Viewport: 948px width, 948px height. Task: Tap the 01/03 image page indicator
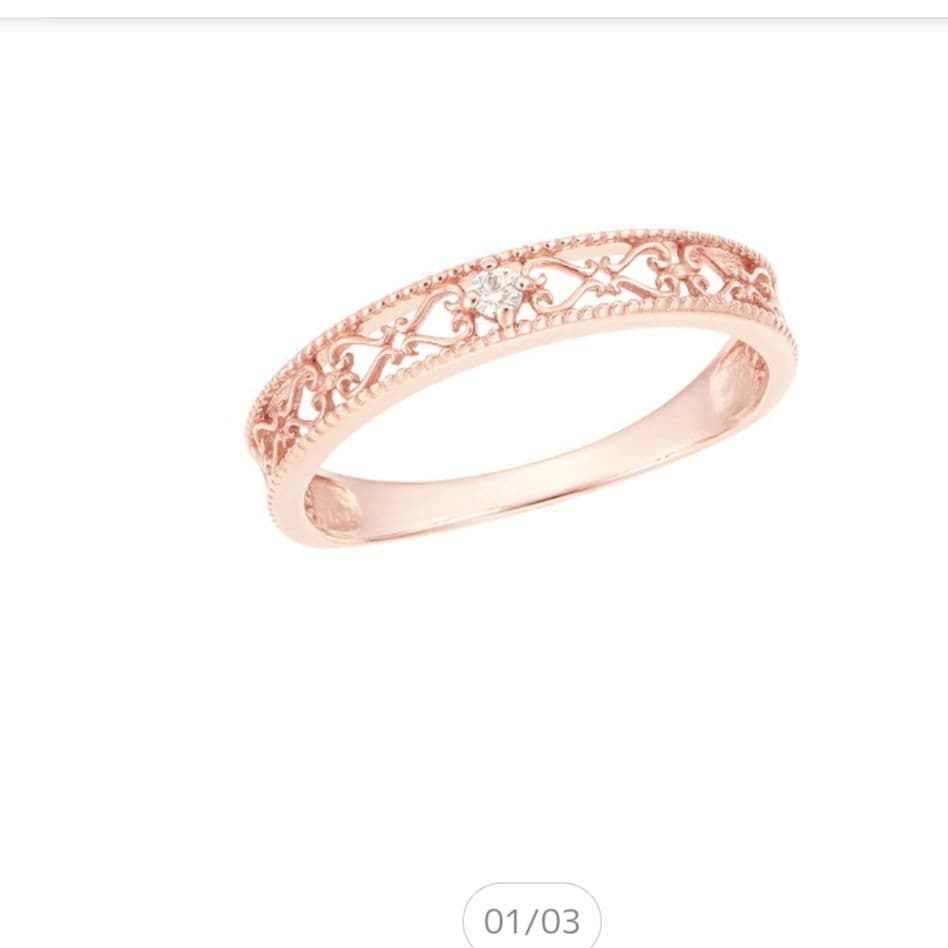pos(531,919)
